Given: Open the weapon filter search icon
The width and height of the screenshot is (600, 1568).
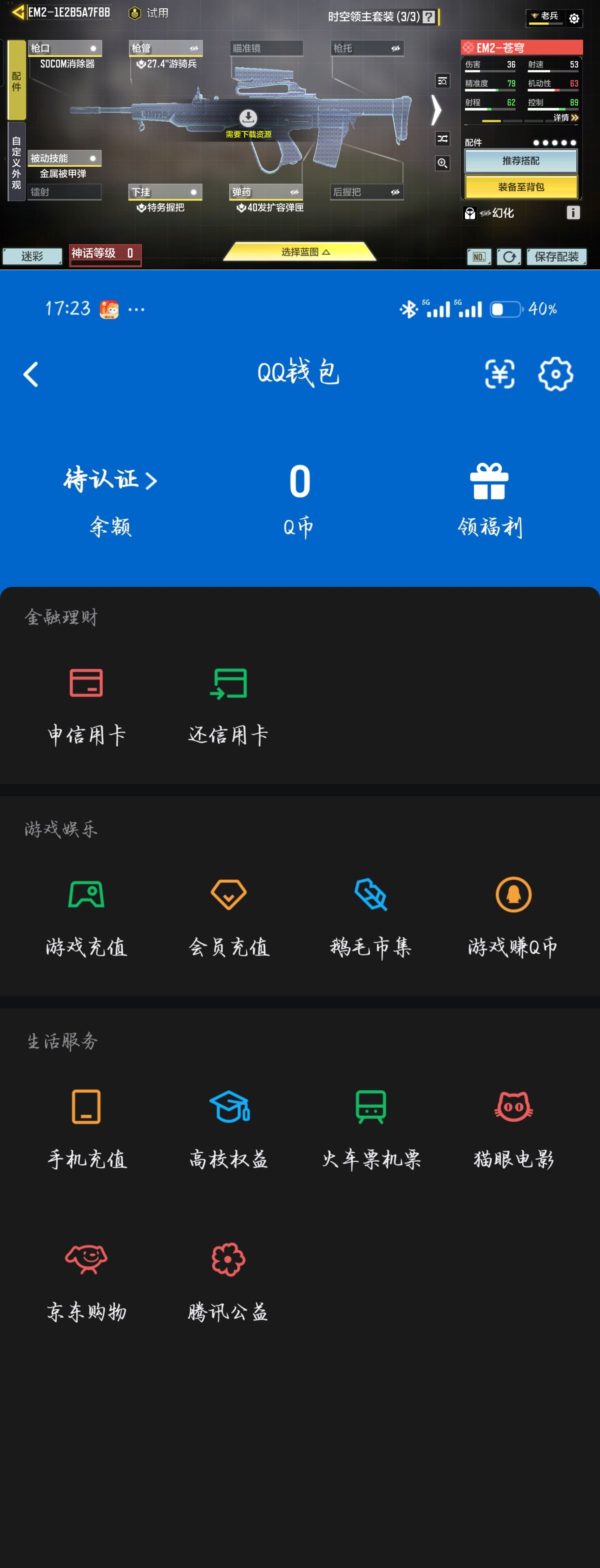Looking at the screenshot, I should pos(443,81).
